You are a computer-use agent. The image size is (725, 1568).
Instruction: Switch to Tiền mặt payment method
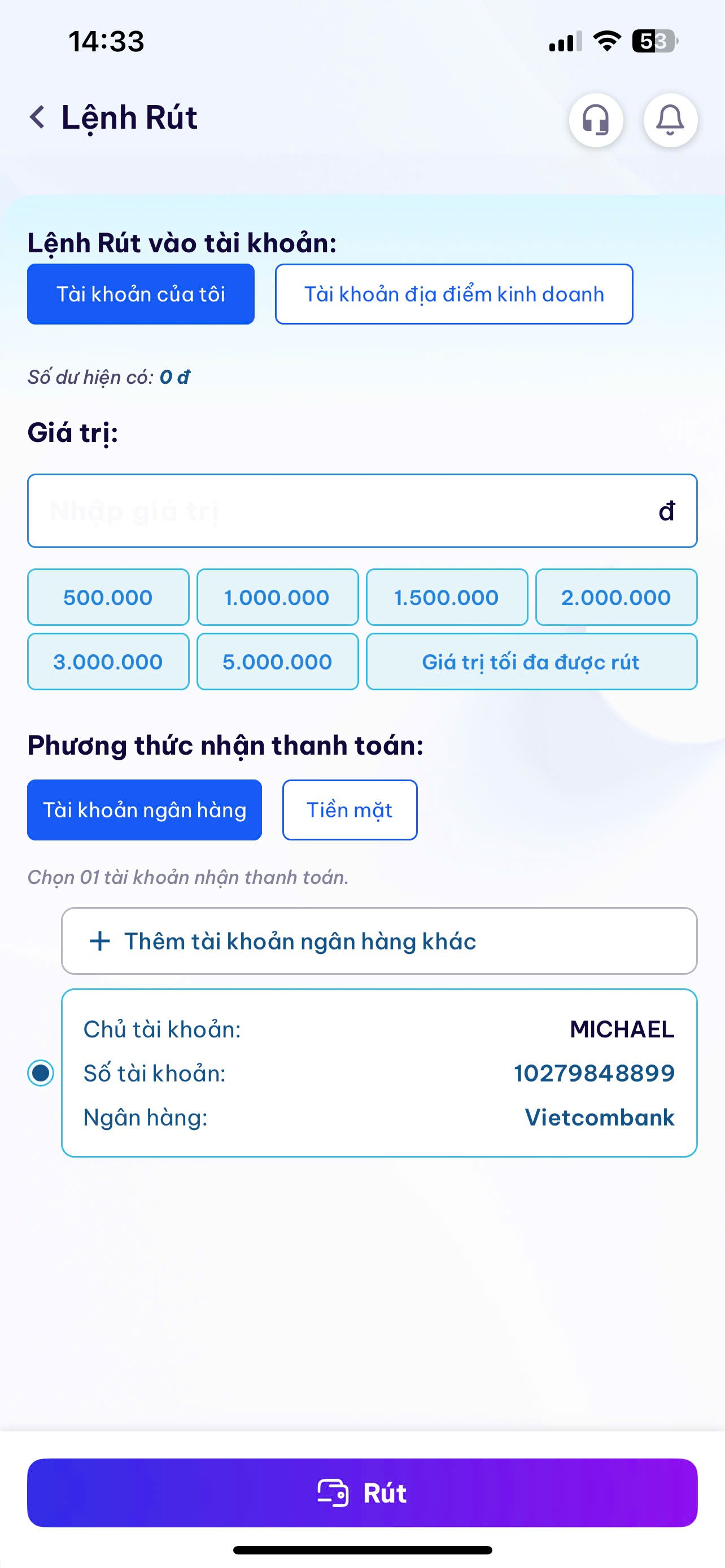(350, 810)
